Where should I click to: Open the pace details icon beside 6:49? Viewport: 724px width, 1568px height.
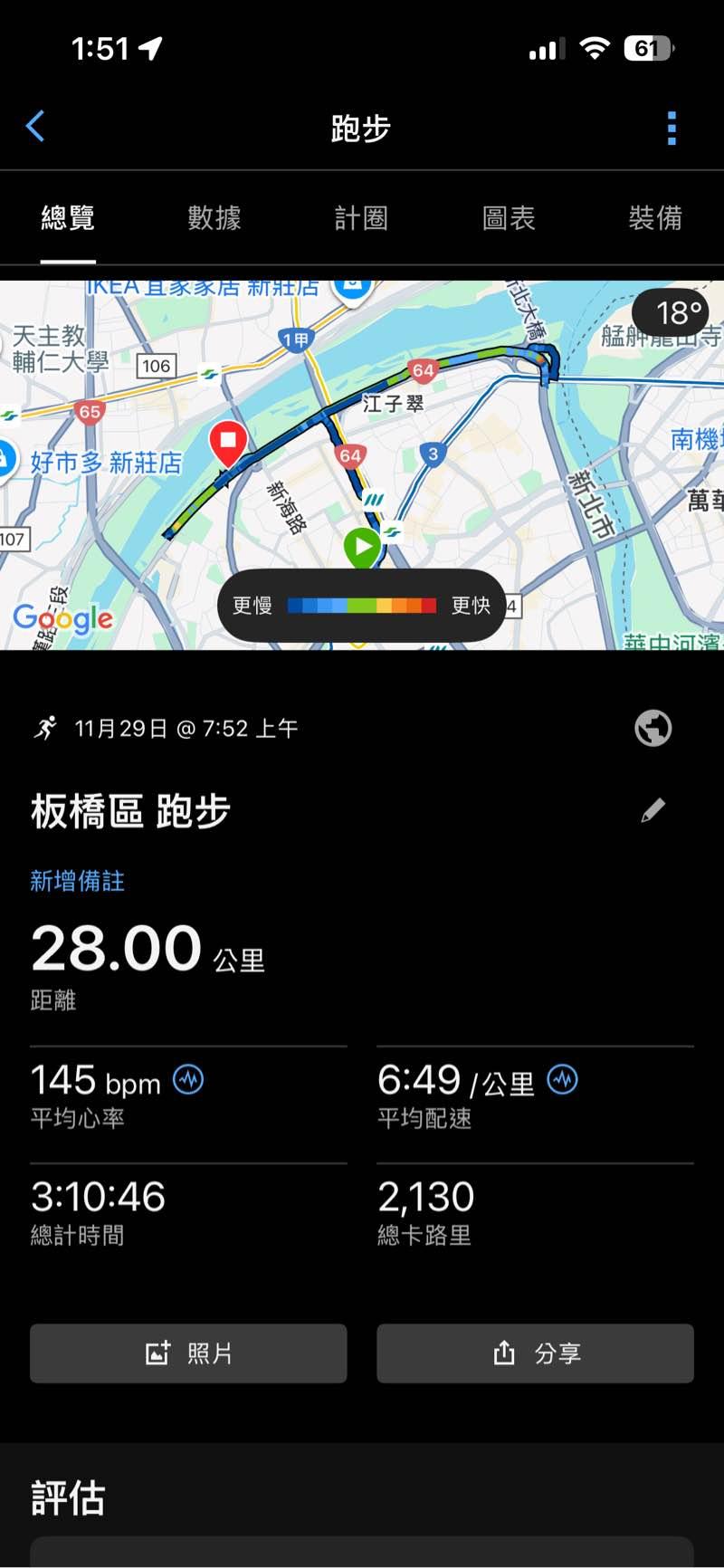pyautogui.click(x=562, y=1079)
